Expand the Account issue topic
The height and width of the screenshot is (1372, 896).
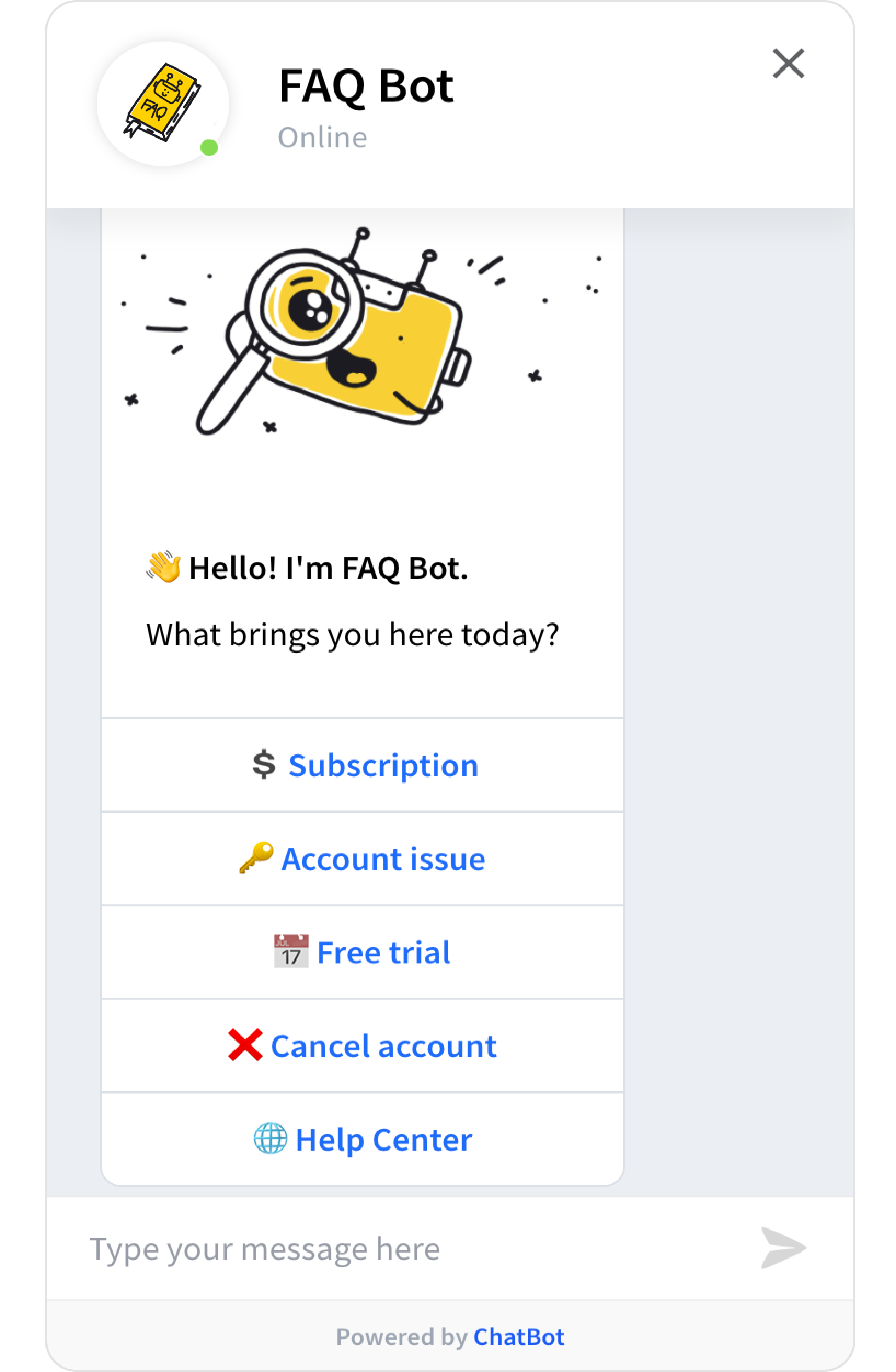(383, 859)
